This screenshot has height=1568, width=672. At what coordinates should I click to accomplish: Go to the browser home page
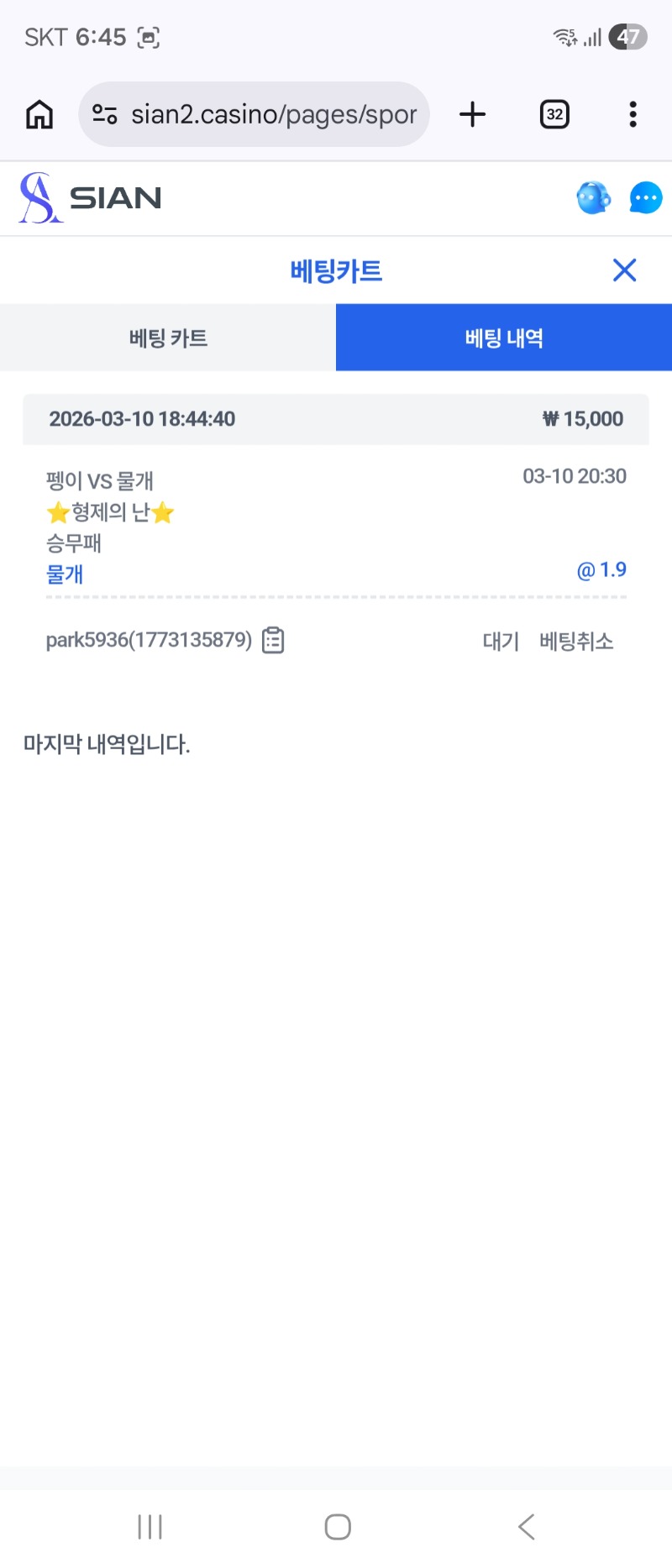[x=39, y=114]
